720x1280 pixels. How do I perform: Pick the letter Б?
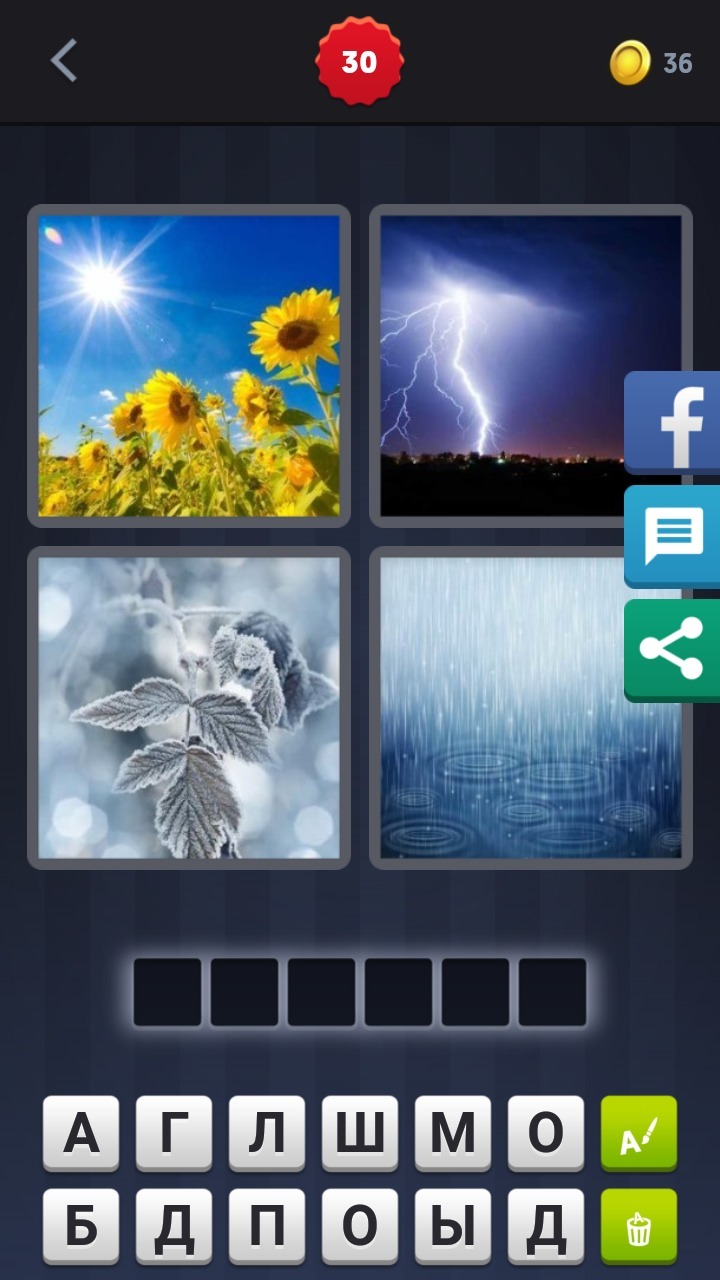pos(81,1226)
